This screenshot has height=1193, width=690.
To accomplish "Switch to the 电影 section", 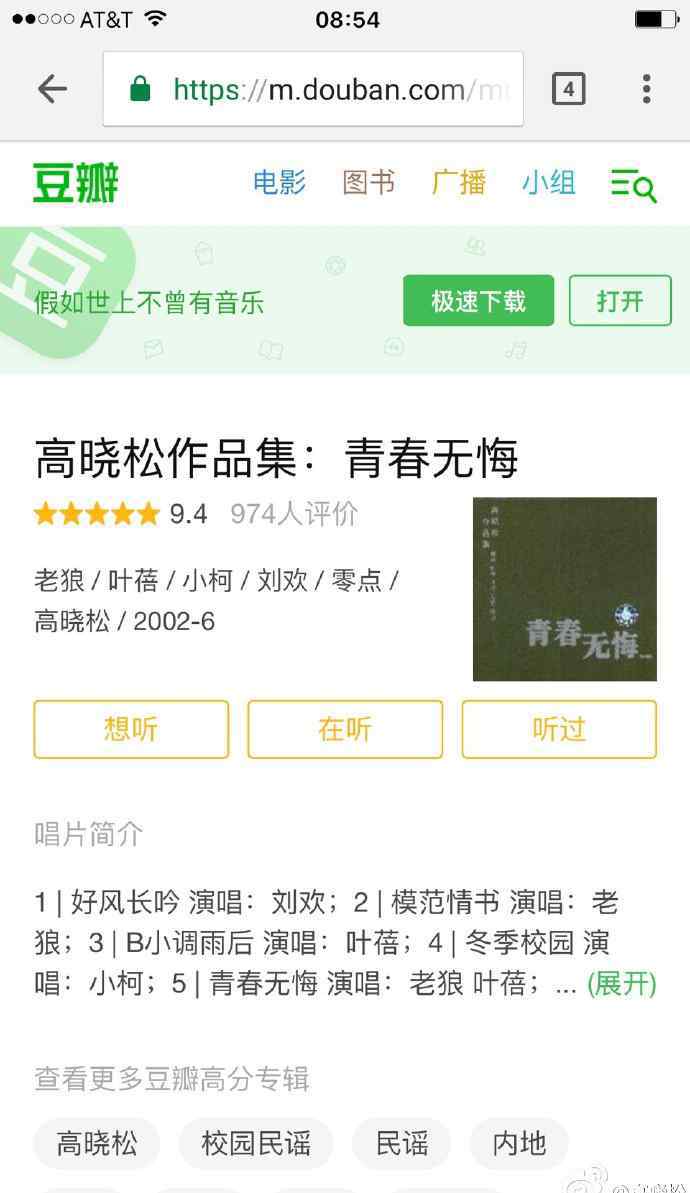I will pyautogui.click(x=279, y=183).
